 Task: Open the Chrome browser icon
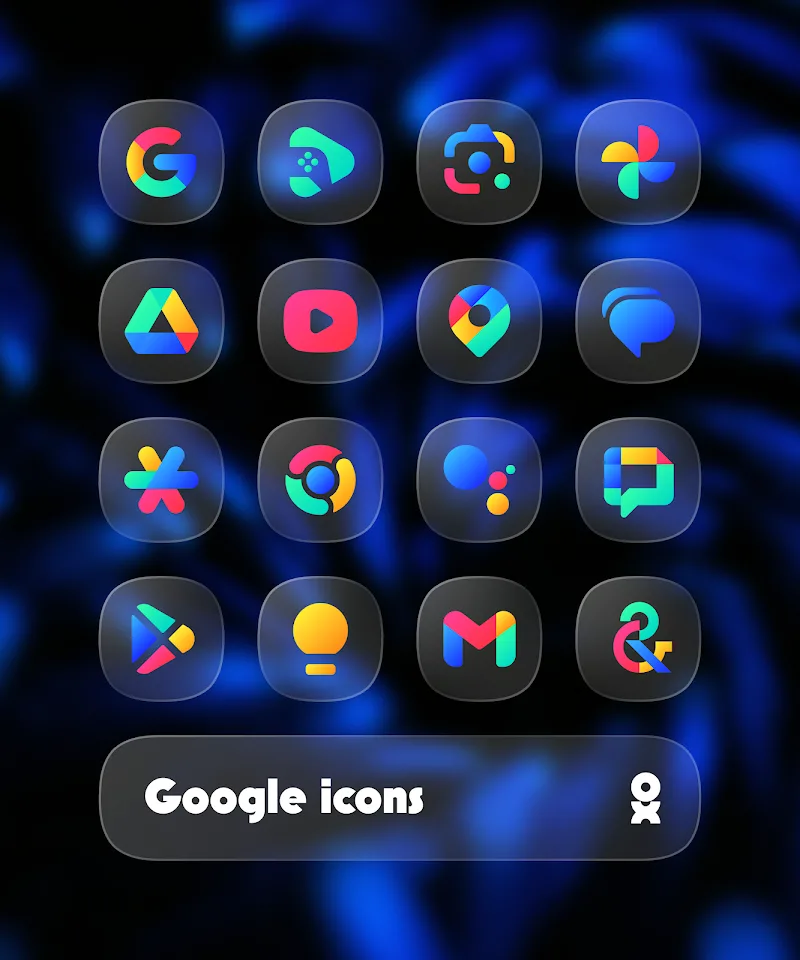click(x=321, y=480)
